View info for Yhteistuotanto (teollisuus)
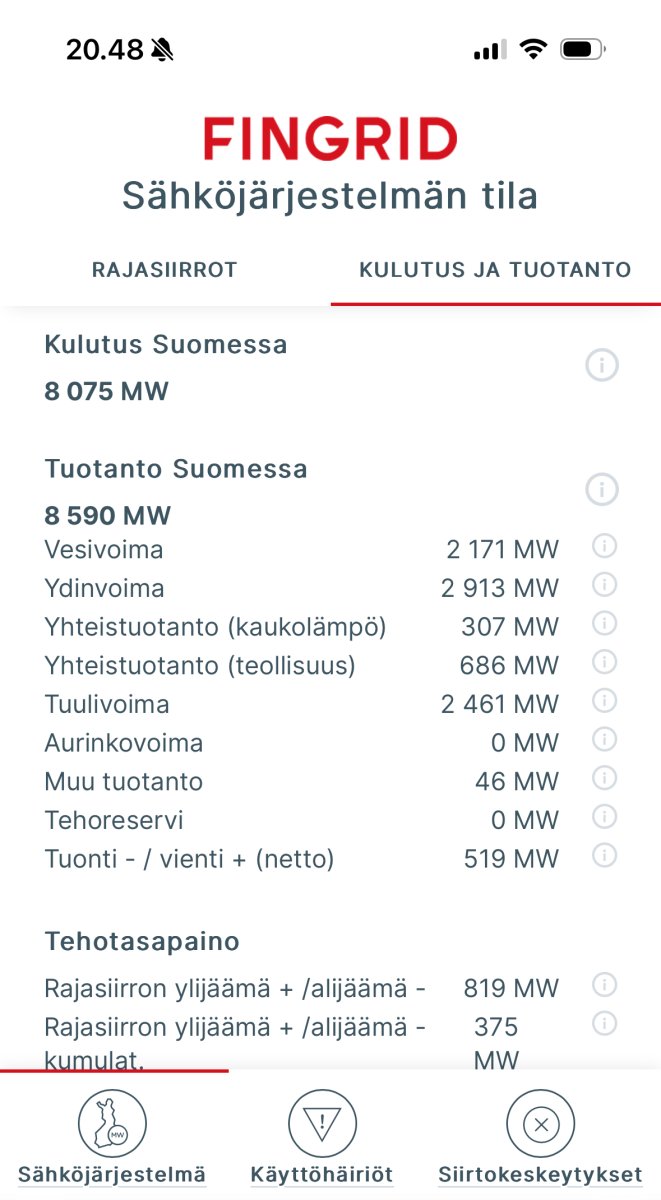661x1200 pixels. click(x=604, y=661)
